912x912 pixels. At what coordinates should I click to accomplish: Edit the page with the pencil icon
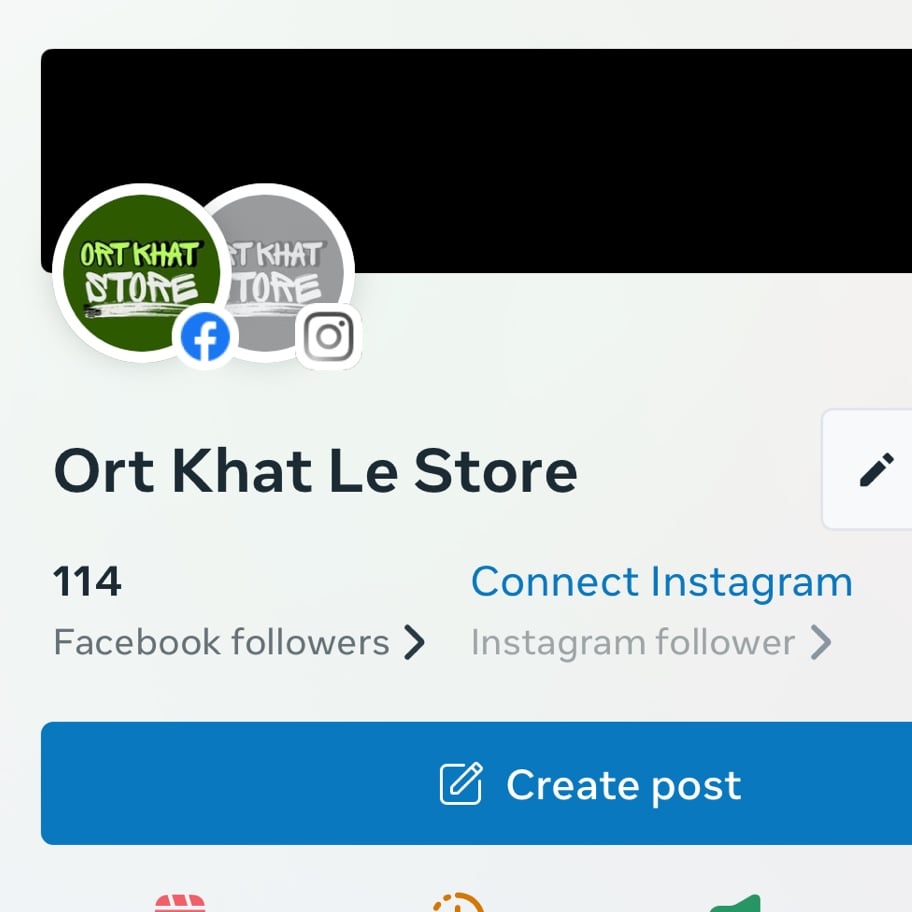click(876, 469)
